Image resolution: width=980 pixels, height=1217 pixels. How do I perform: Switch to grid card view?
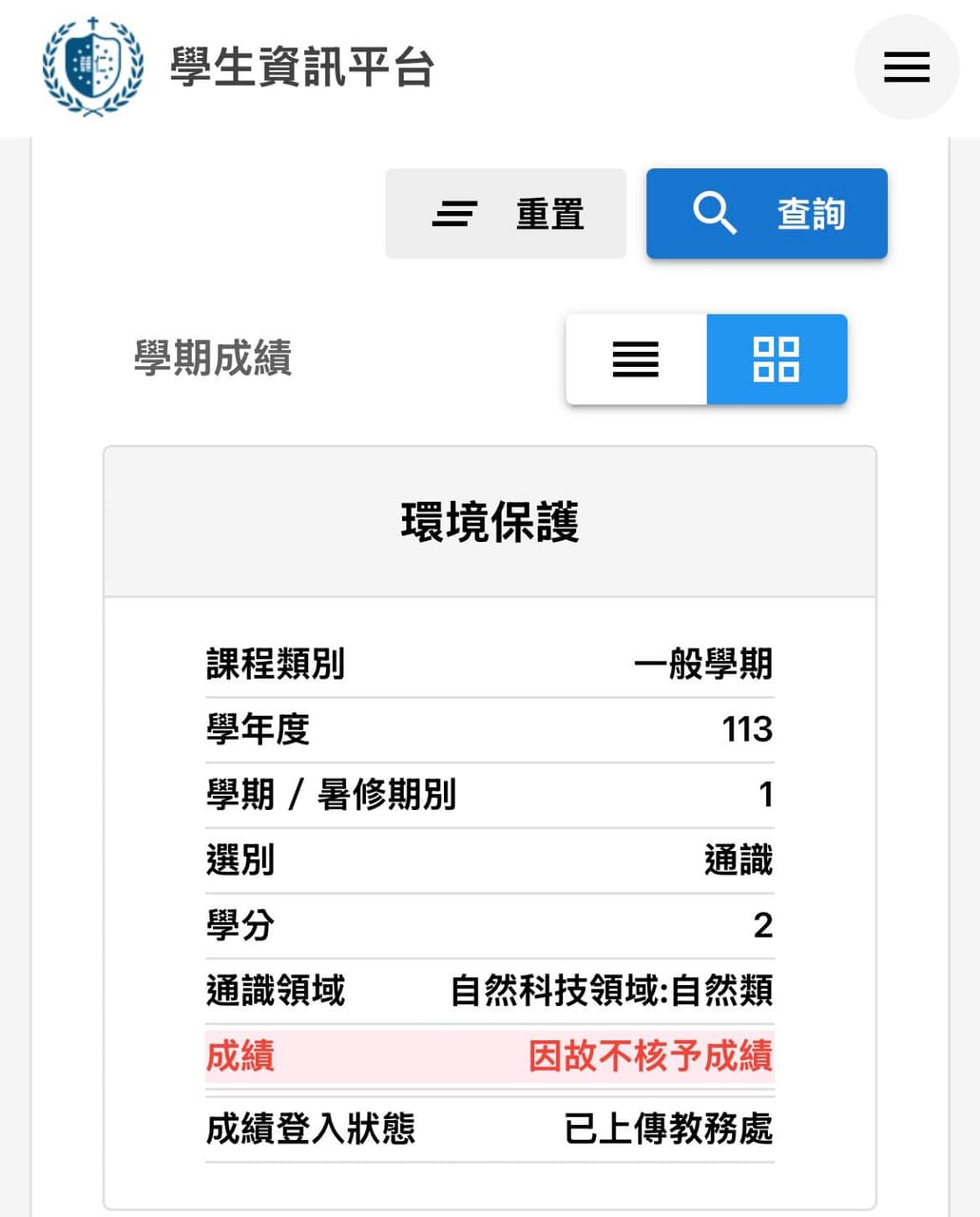point(777,359)
